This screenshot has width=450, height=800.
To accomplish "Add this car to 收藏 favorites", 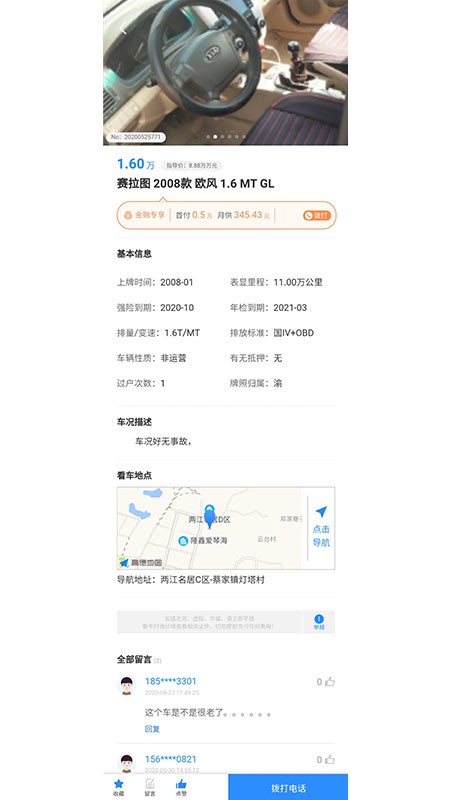I will [x=118, y=787].
